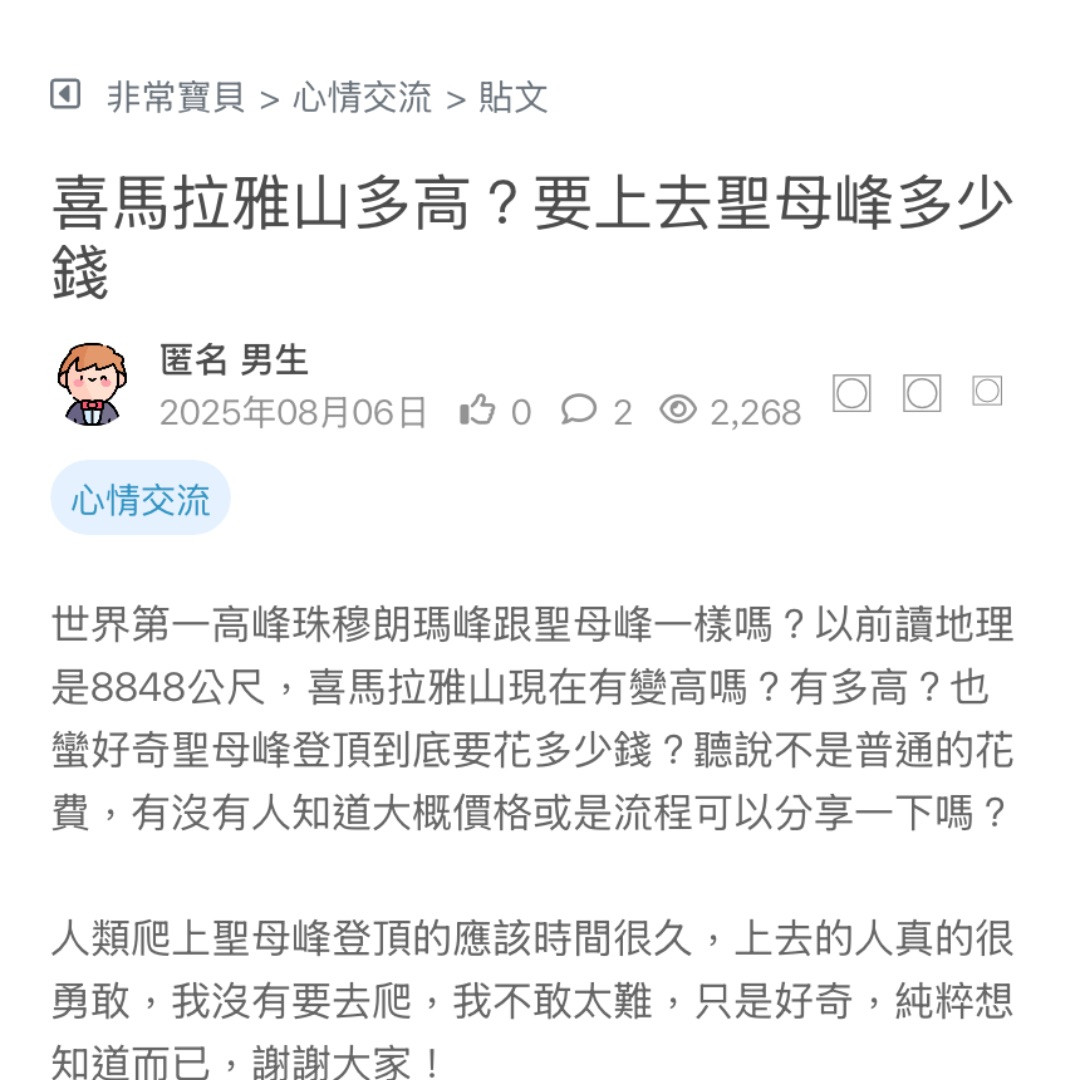Open the 匿名 男生 author avatar
This screenshot has width=1080, height=1080.
tap(92, 385)
